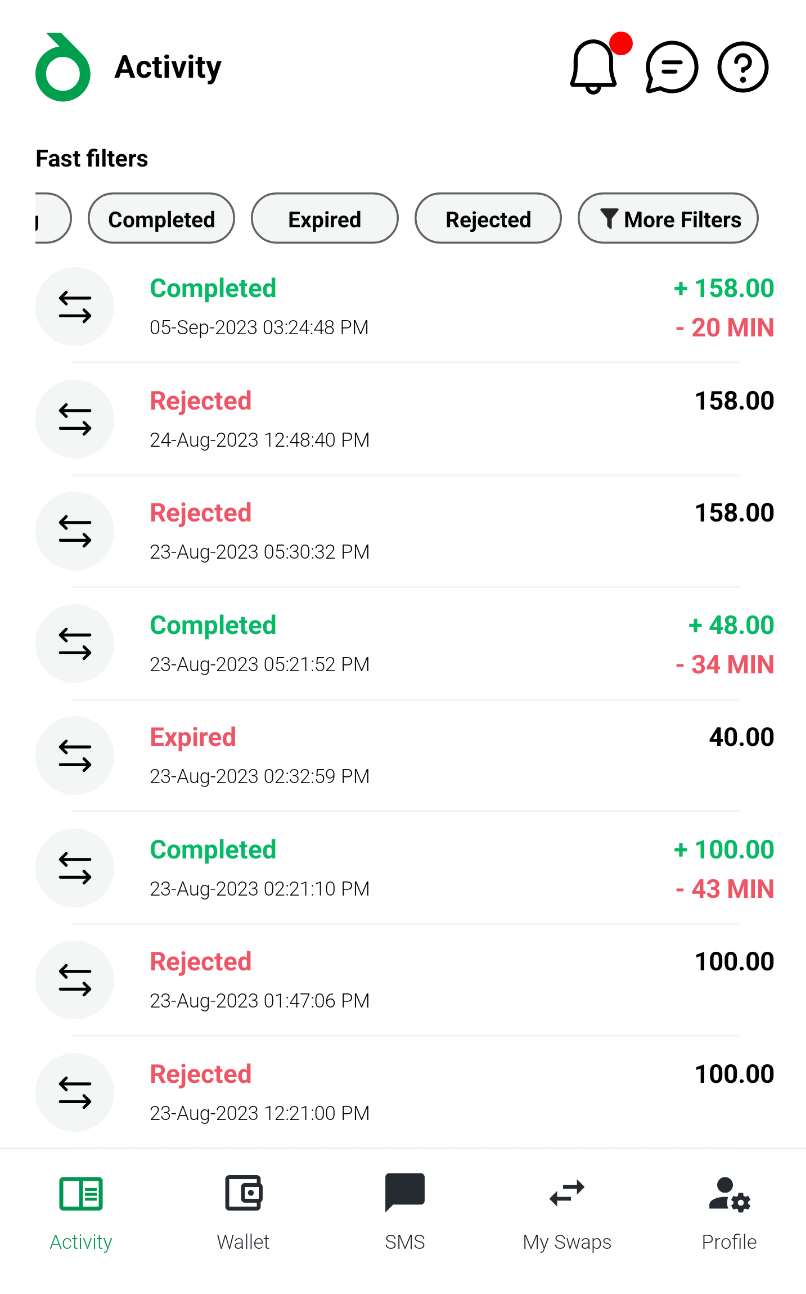This screenshot has width=806, height=1294.
Task: Go to the SMS tab
Action: pos(405,1213)
